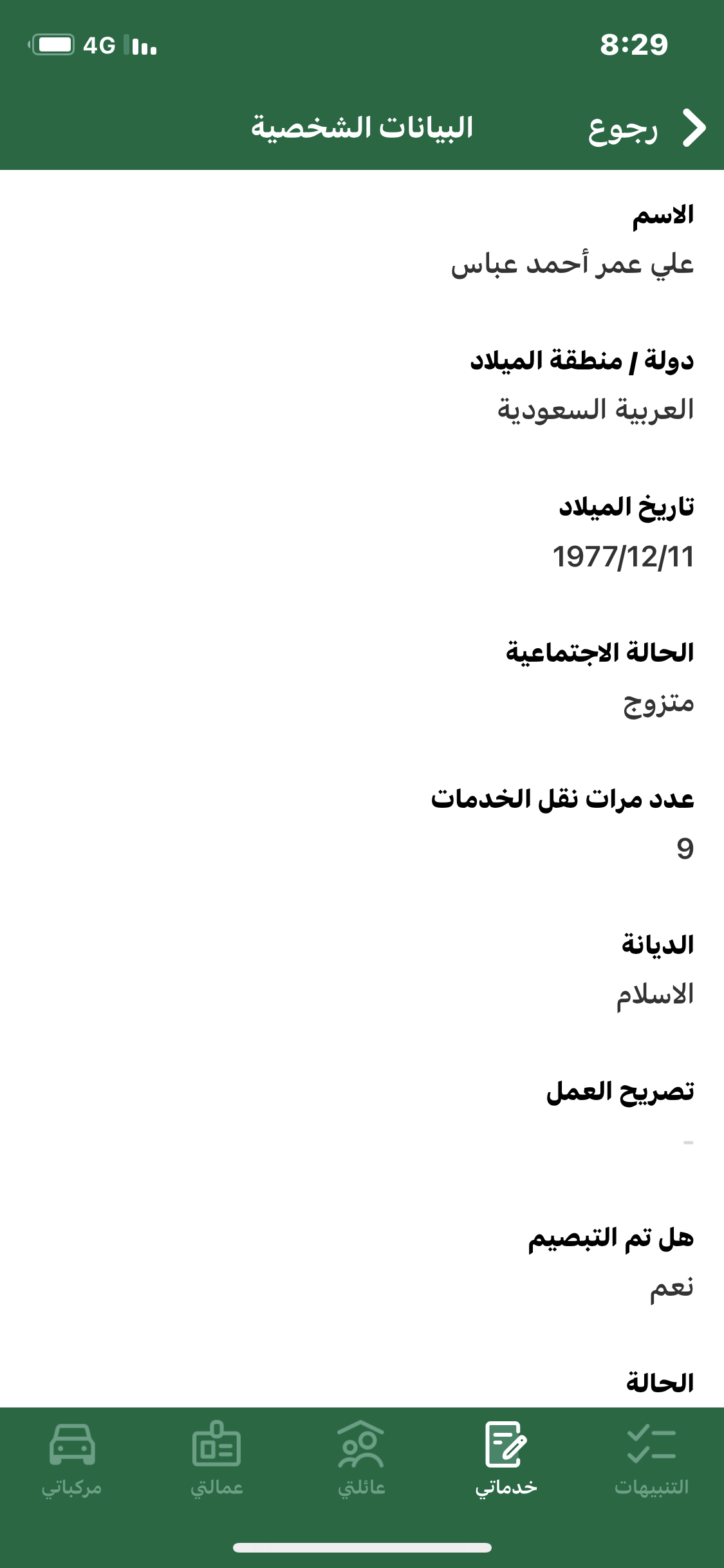Switch to the التنبيهات tab
724x1568 pixels.
pos(651,1459)
